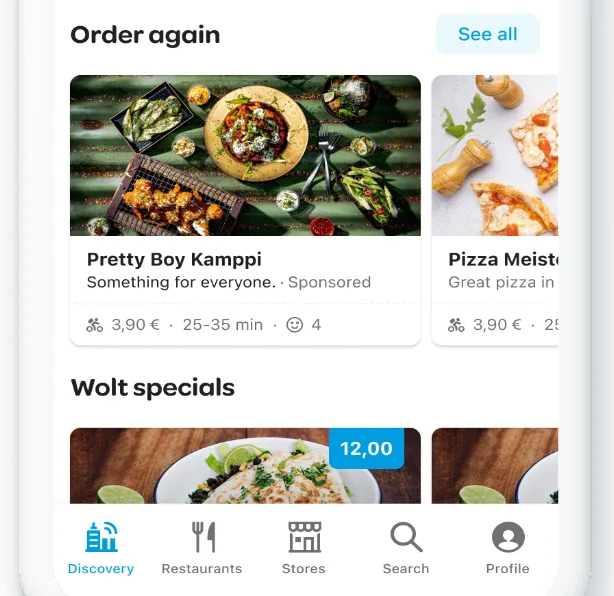The width and height of the screenshot is (614, 596).
Task: Go to the Stores tab
Action: coord(304,548)
